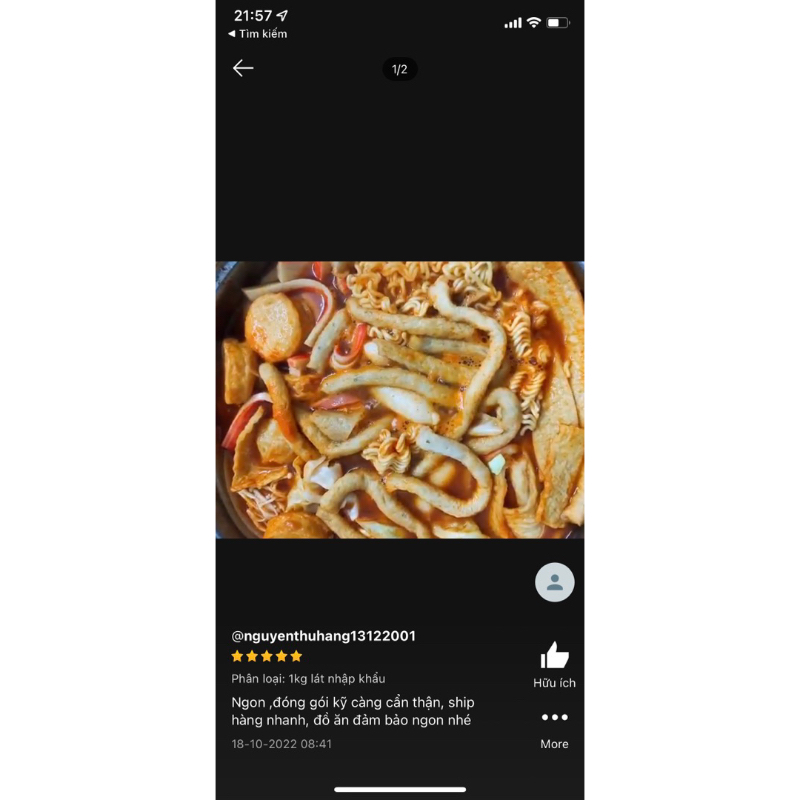
Task: Return to Tìm kiếm via the system link
Action: click(x=258, y=34)
